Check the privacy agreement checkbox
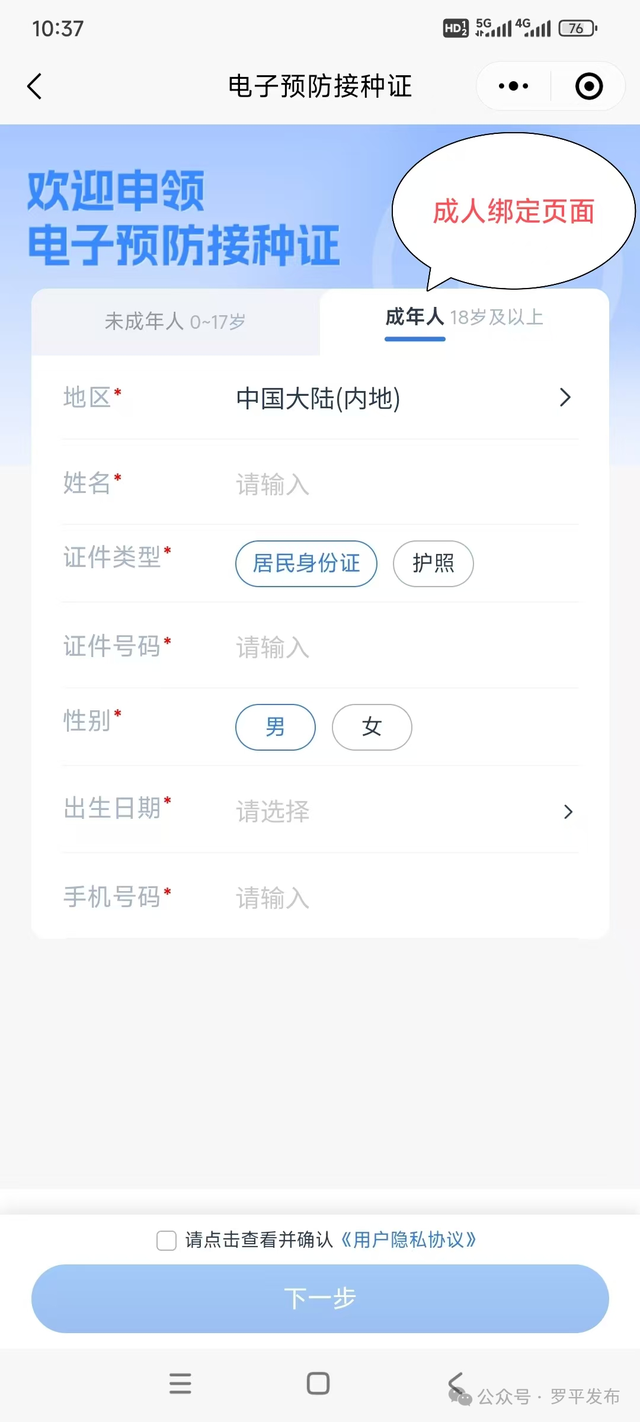This screenshot has width=640, height=1422. (166, 1241)
